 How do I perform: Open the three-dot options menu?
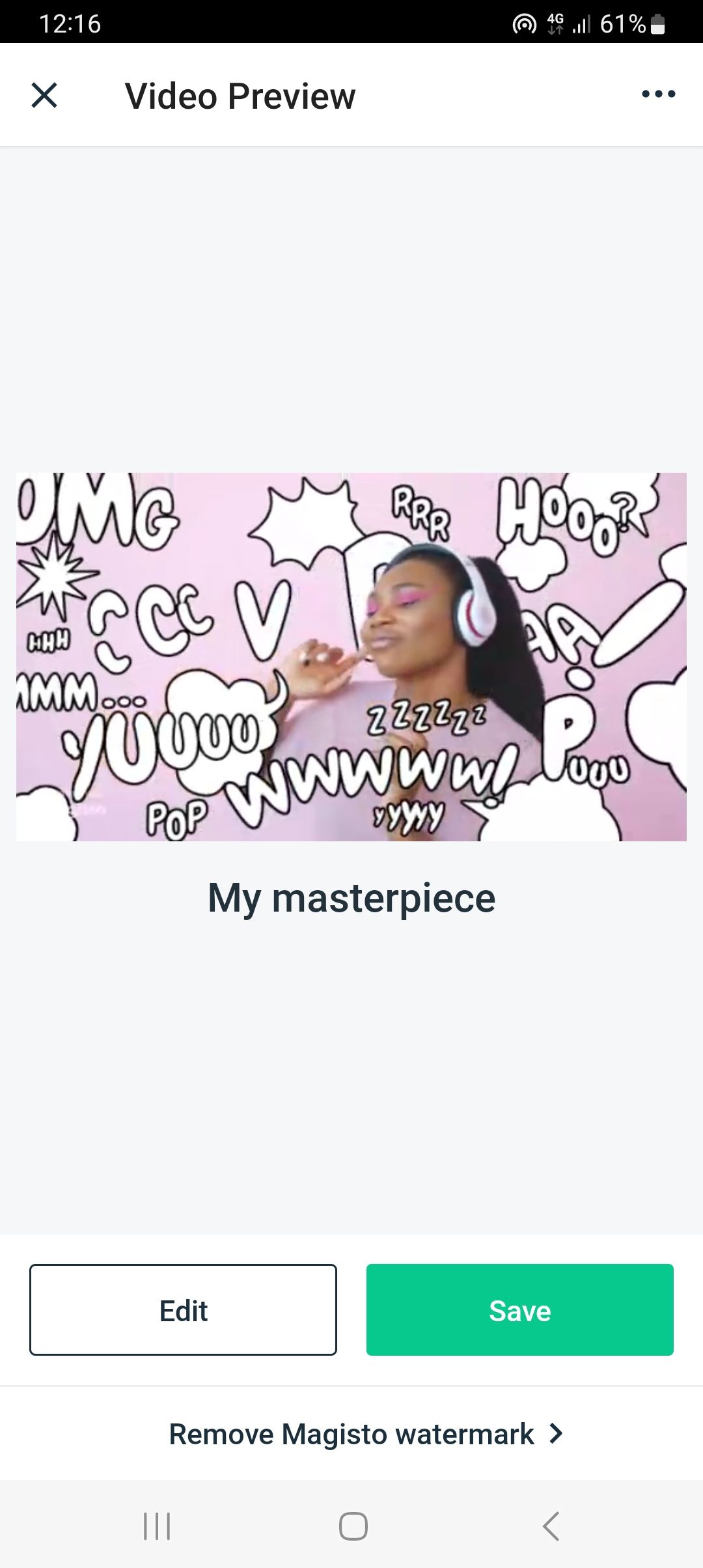[658, 94]
